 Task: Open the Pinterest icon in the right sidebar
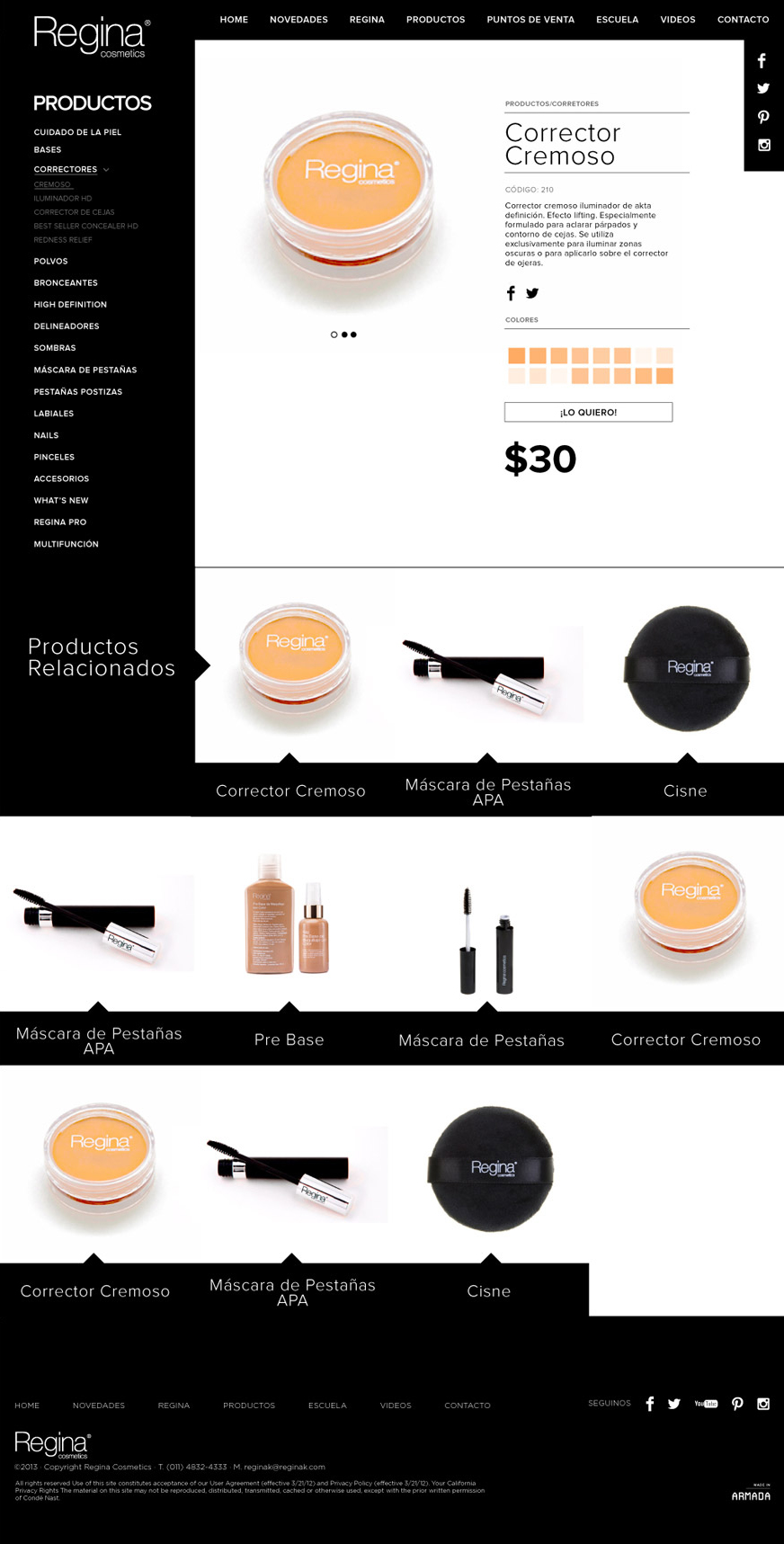coord(762,117)
